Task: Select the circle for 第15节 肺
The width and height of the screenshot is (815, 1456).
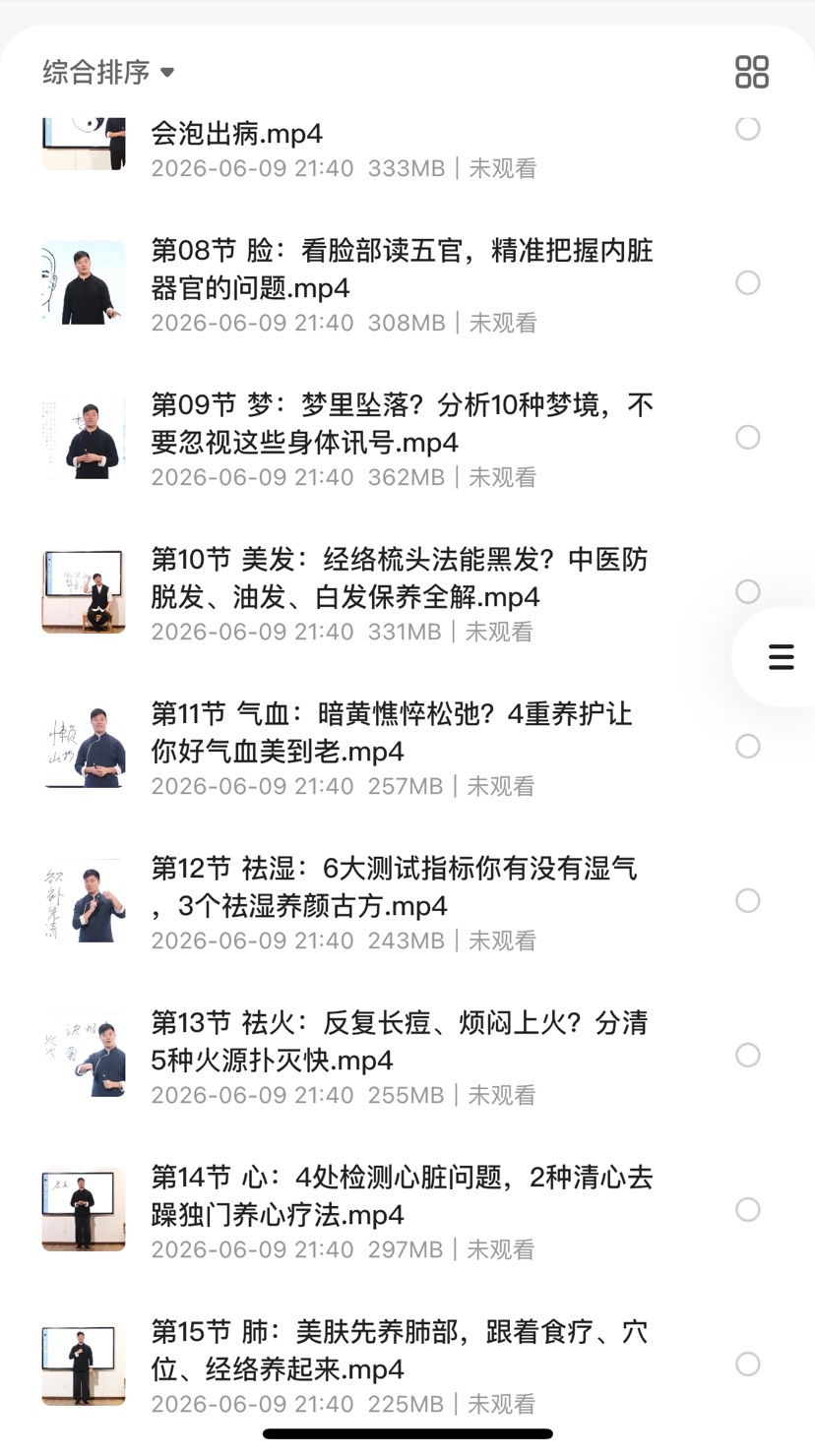Action: [748, 1365]
